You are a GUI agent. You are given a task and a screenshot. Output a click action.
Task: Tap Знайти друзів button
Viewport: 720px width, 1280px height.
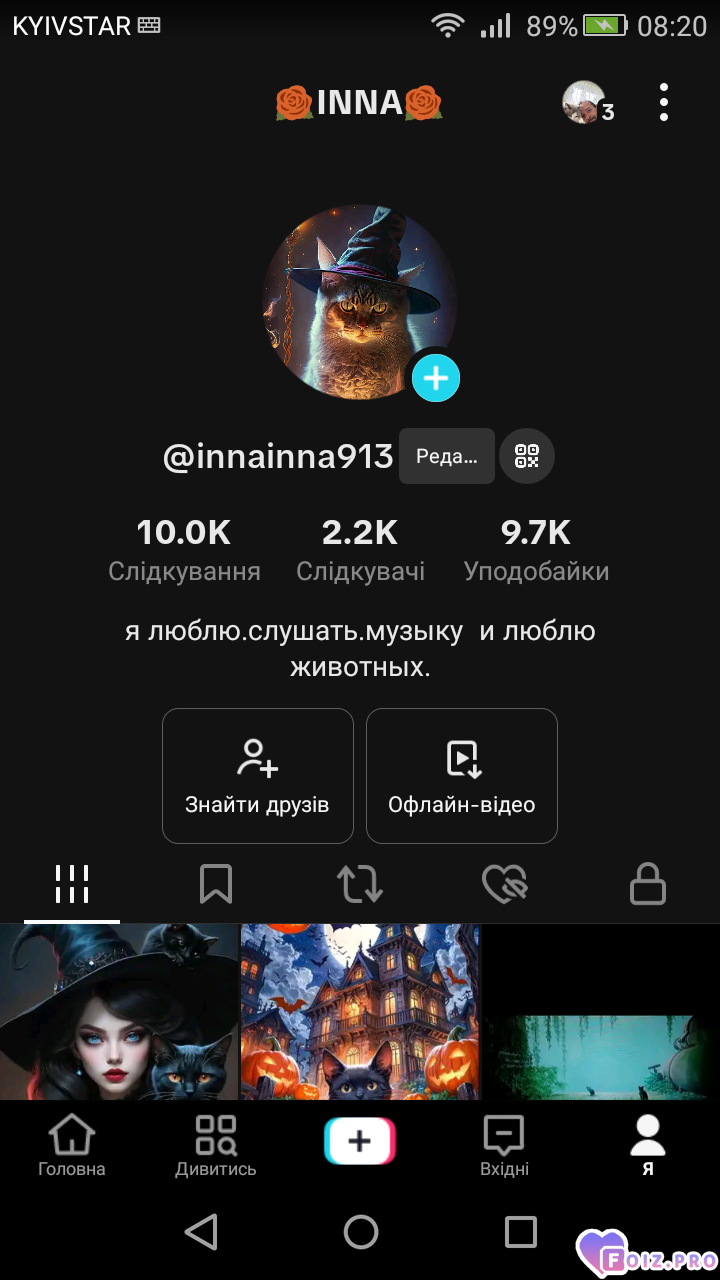(258, 776)
